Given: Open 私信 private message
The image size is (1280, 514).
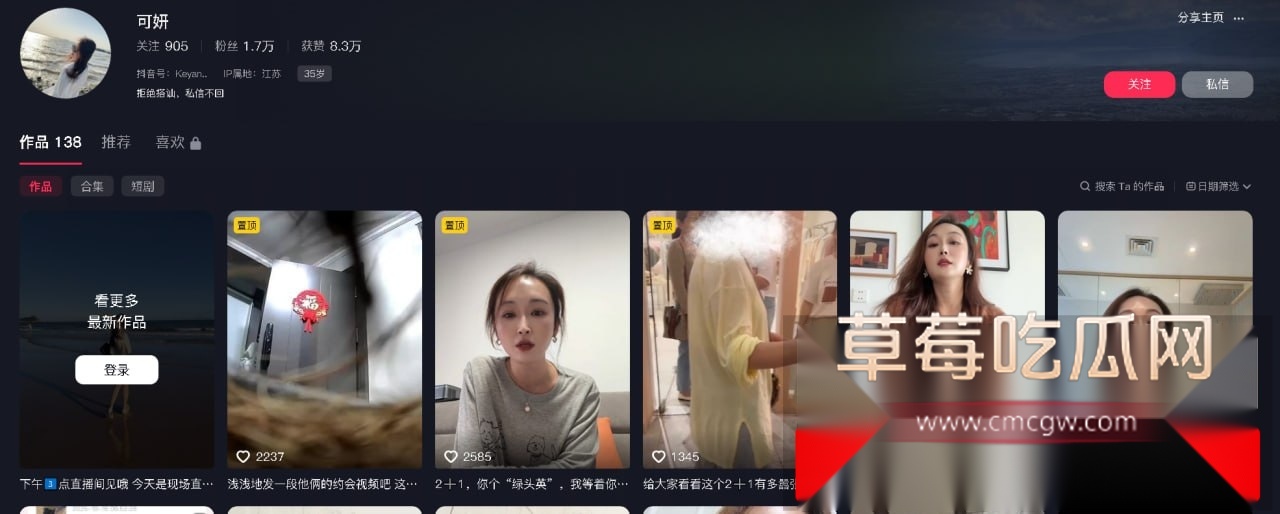Looking at the screenshot, I should point(1216,84).
